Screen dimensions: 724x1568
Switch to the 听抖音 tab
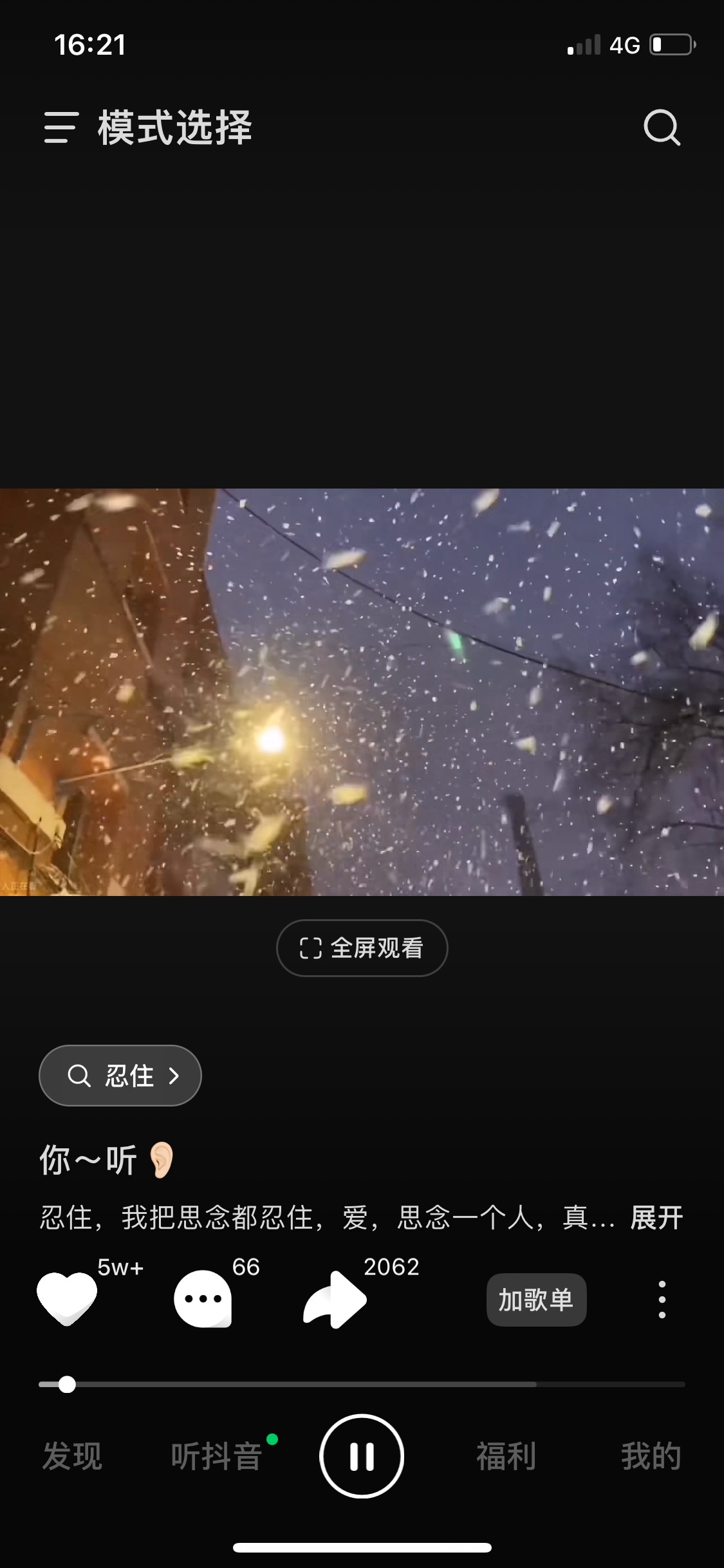pos(216,1456)
